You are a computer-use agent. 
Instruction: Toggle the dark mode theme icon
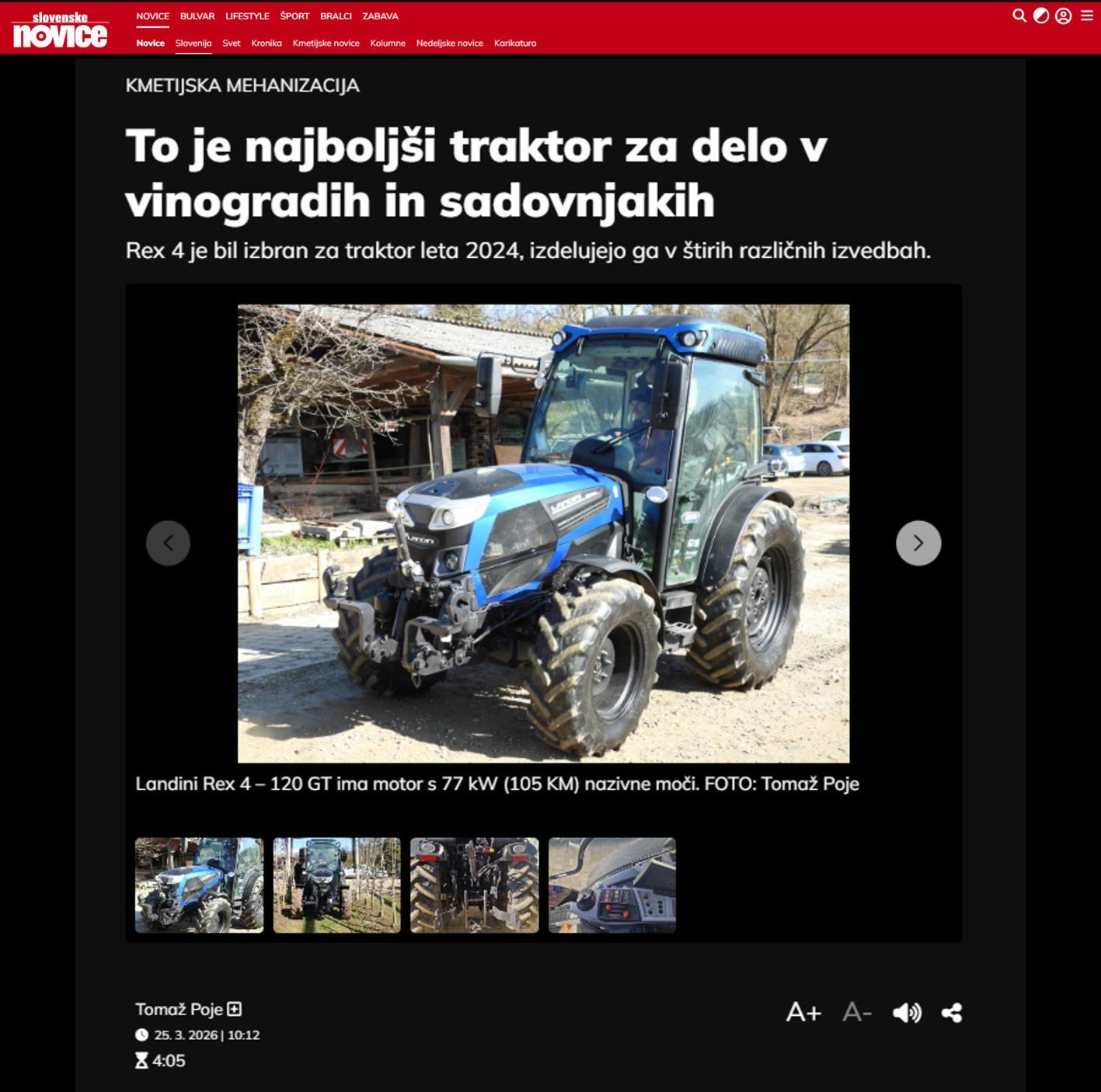click(x=1041, y=16)
